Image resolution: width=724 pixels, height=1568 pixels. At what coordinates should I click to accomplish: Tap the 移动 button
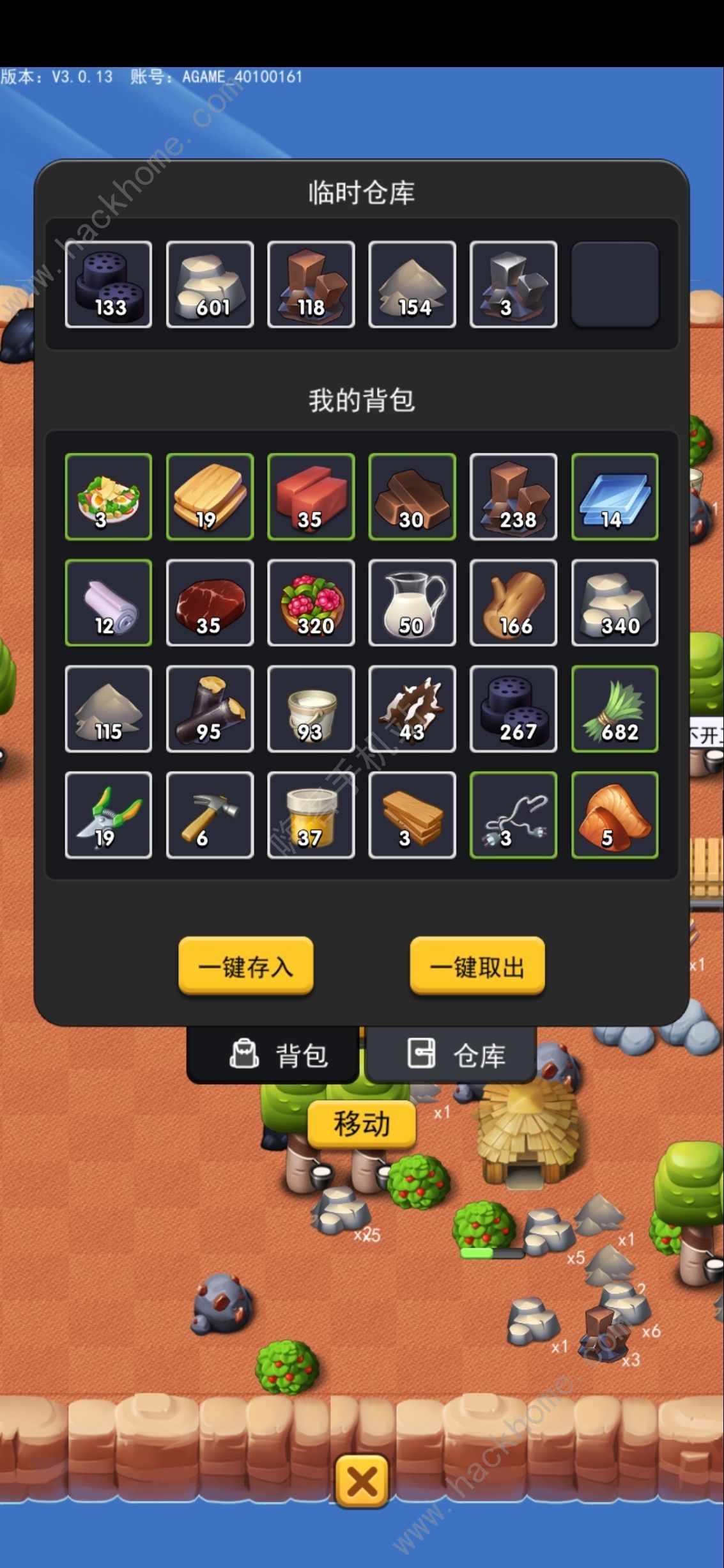(362, 1124)
